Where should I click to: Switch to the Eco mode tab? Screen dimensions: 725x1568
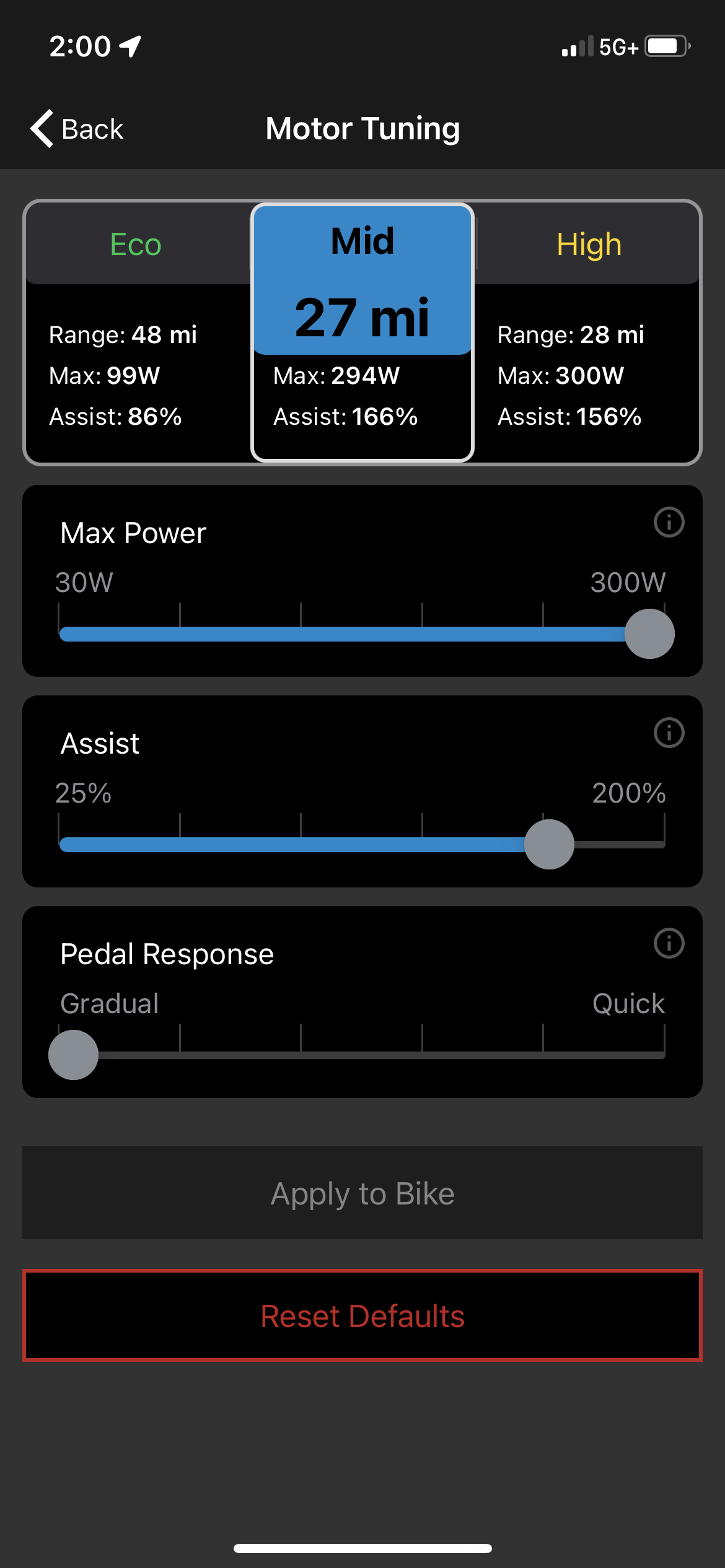click(136, 244)
